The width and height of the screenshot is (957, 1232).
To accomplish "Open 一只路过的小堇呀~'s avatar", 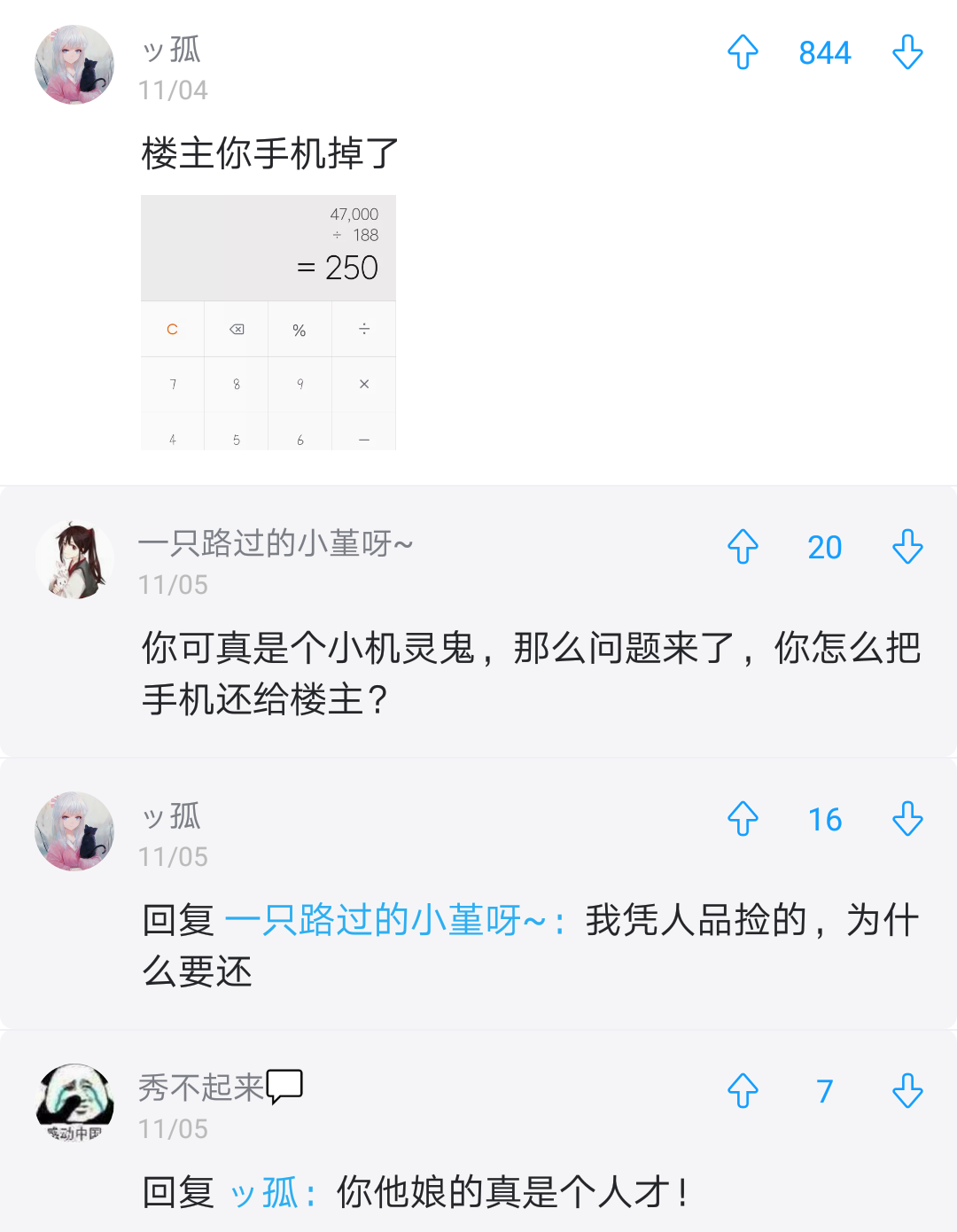I will (74, 559).
